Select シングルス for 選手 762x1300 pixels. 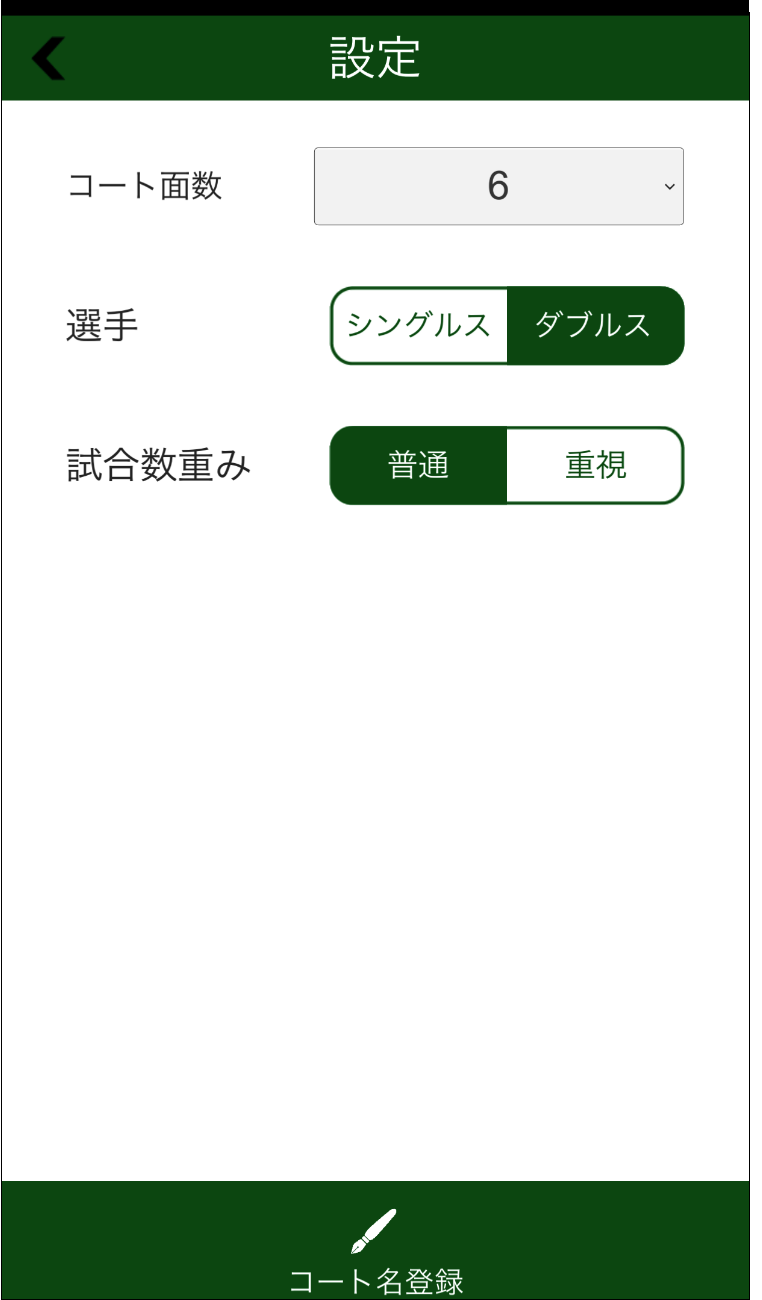tap(419, 326)
